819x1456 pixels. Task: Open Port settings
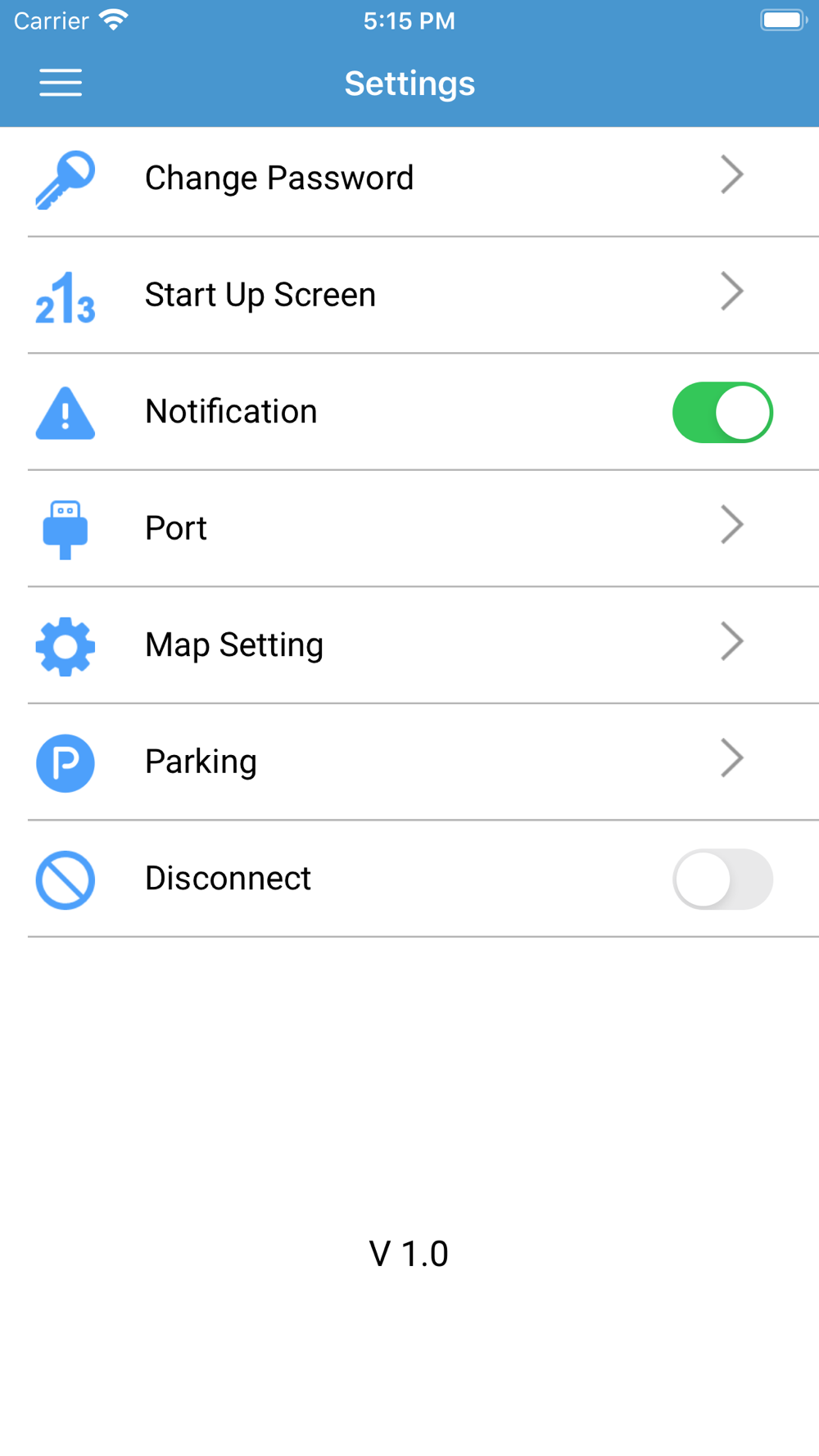click(409, 528)
